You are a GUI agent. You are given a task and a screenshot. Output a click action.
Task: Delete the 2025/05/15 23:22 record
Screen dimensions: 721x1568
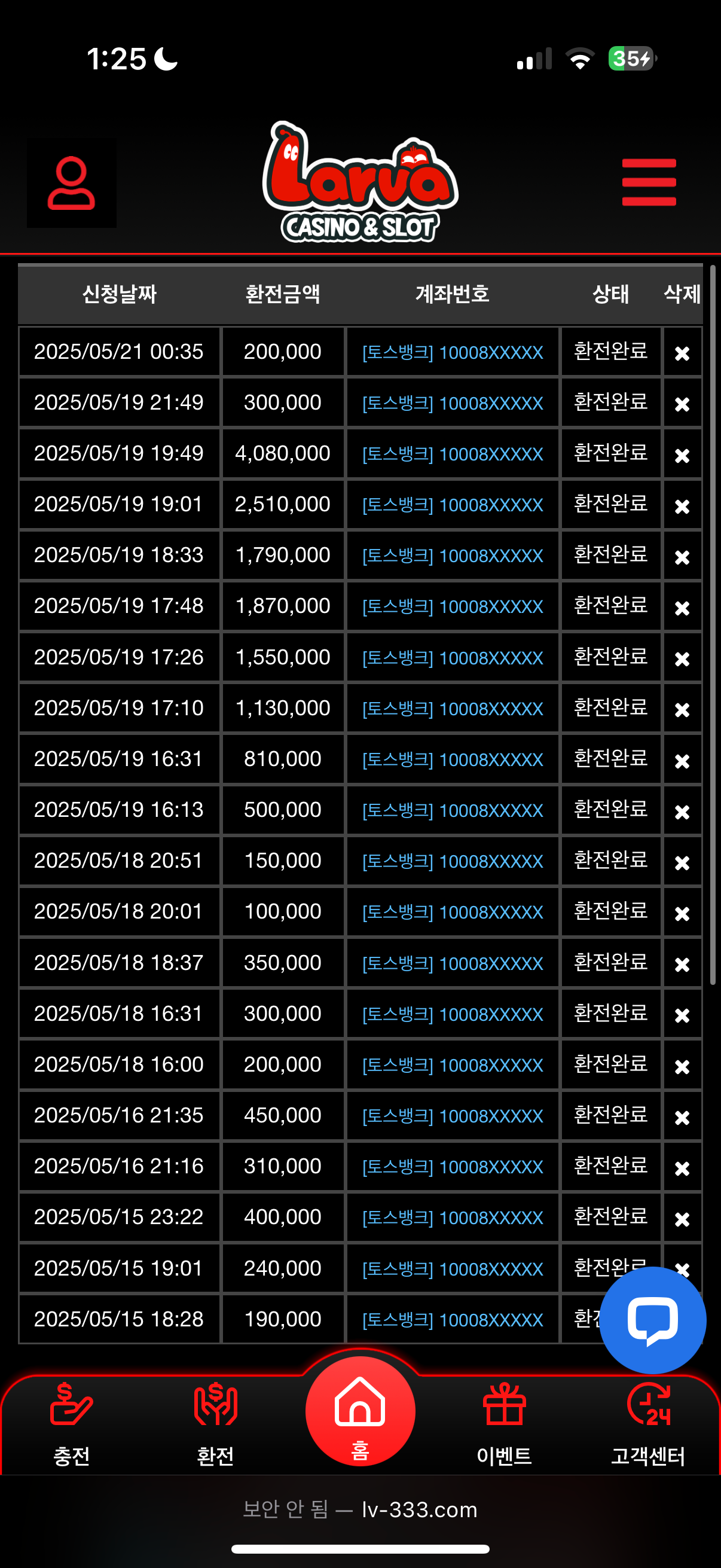pyautogui.click(x=682, y=1219)
